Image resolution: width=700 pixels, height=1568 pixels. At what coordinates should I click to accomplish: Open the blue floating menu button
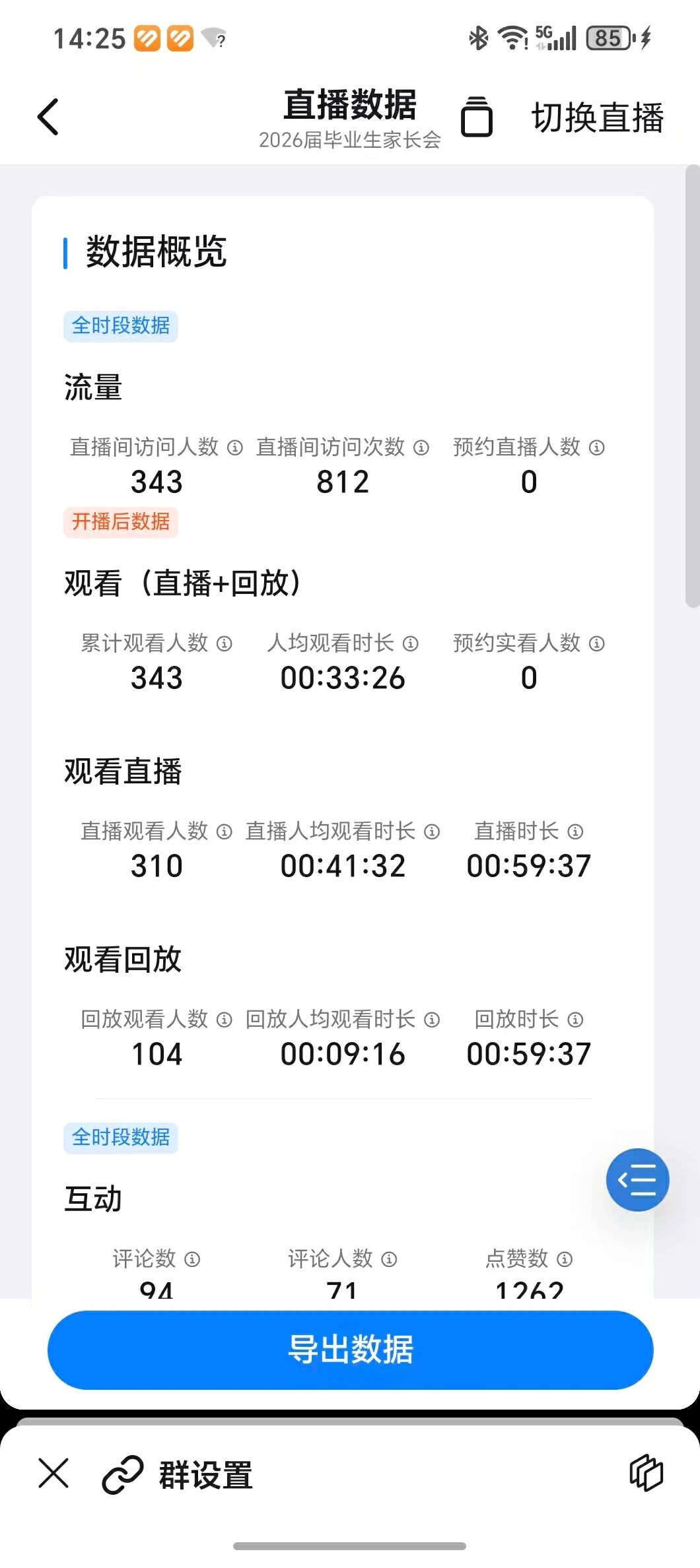(x=637, y=1180)
